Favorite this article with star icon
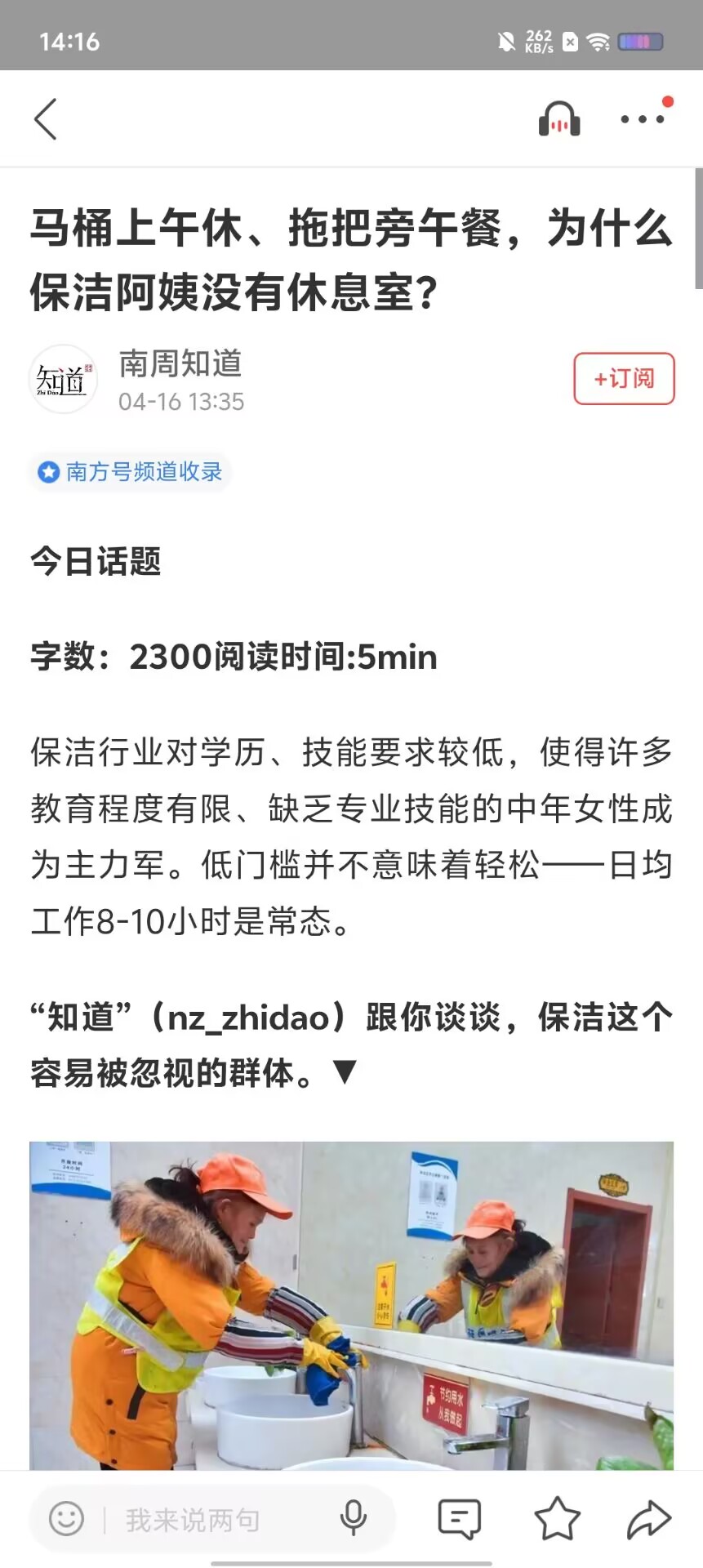This screenshot has width=703, height=1568. [557, 1520]
